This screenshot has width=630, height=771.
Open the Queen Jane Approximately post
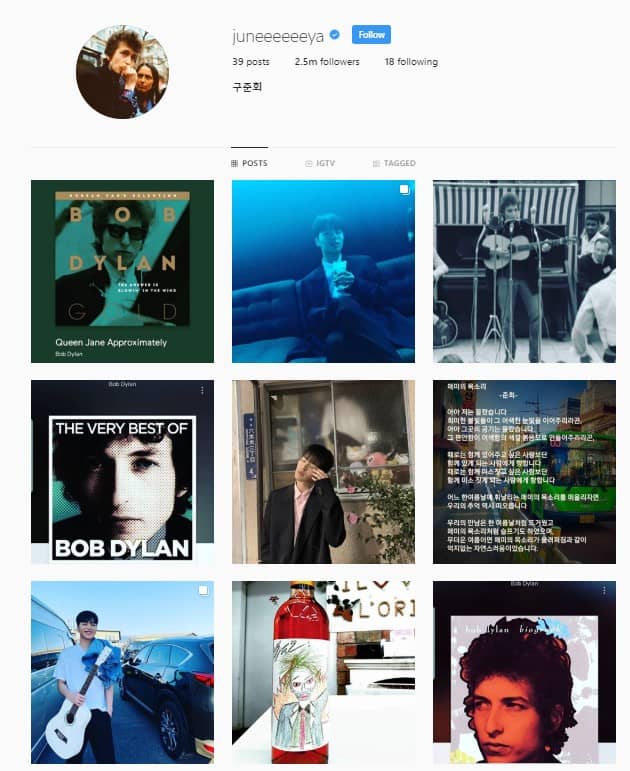[x=122, y=271]
